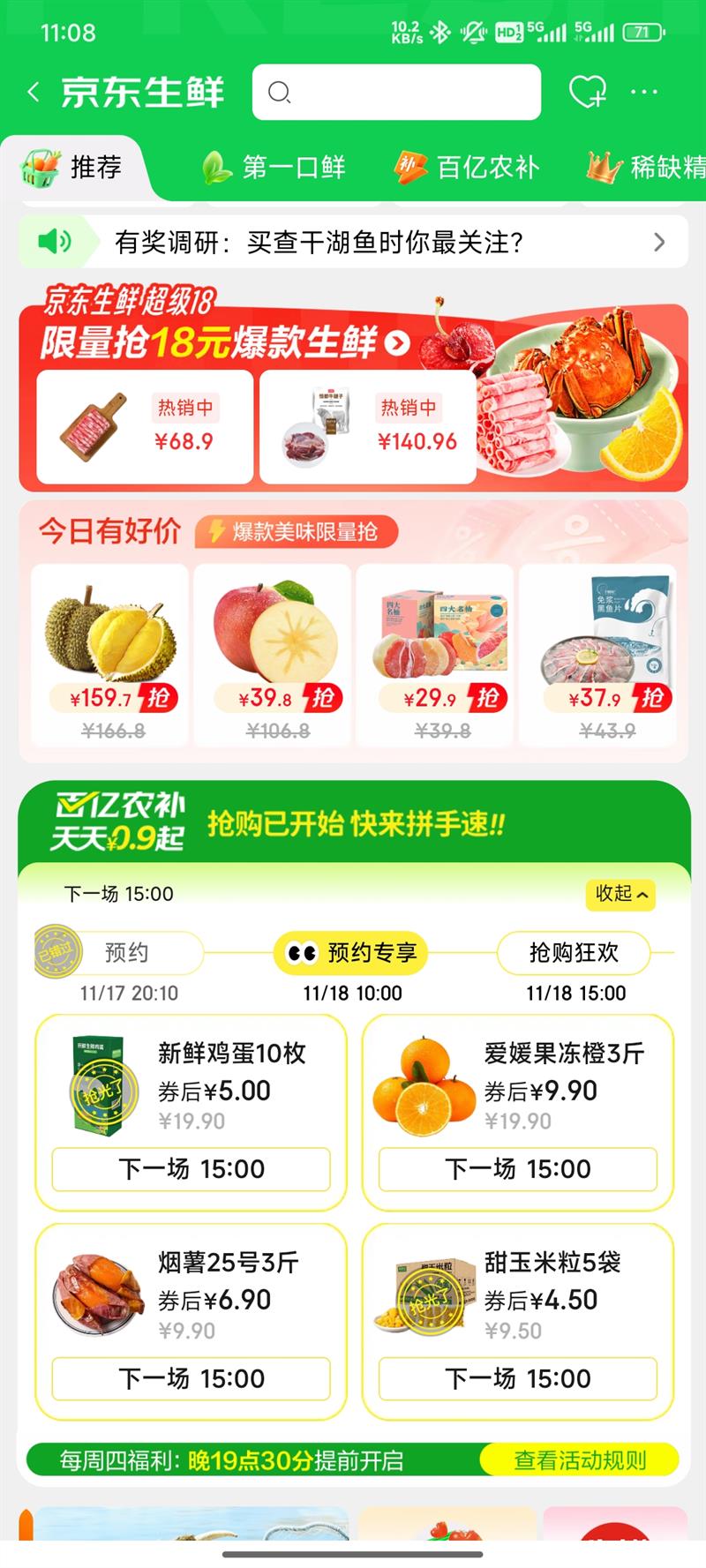Open the survey via its right chevron
The image size is (706, 1568).
[x=658, y=242]
